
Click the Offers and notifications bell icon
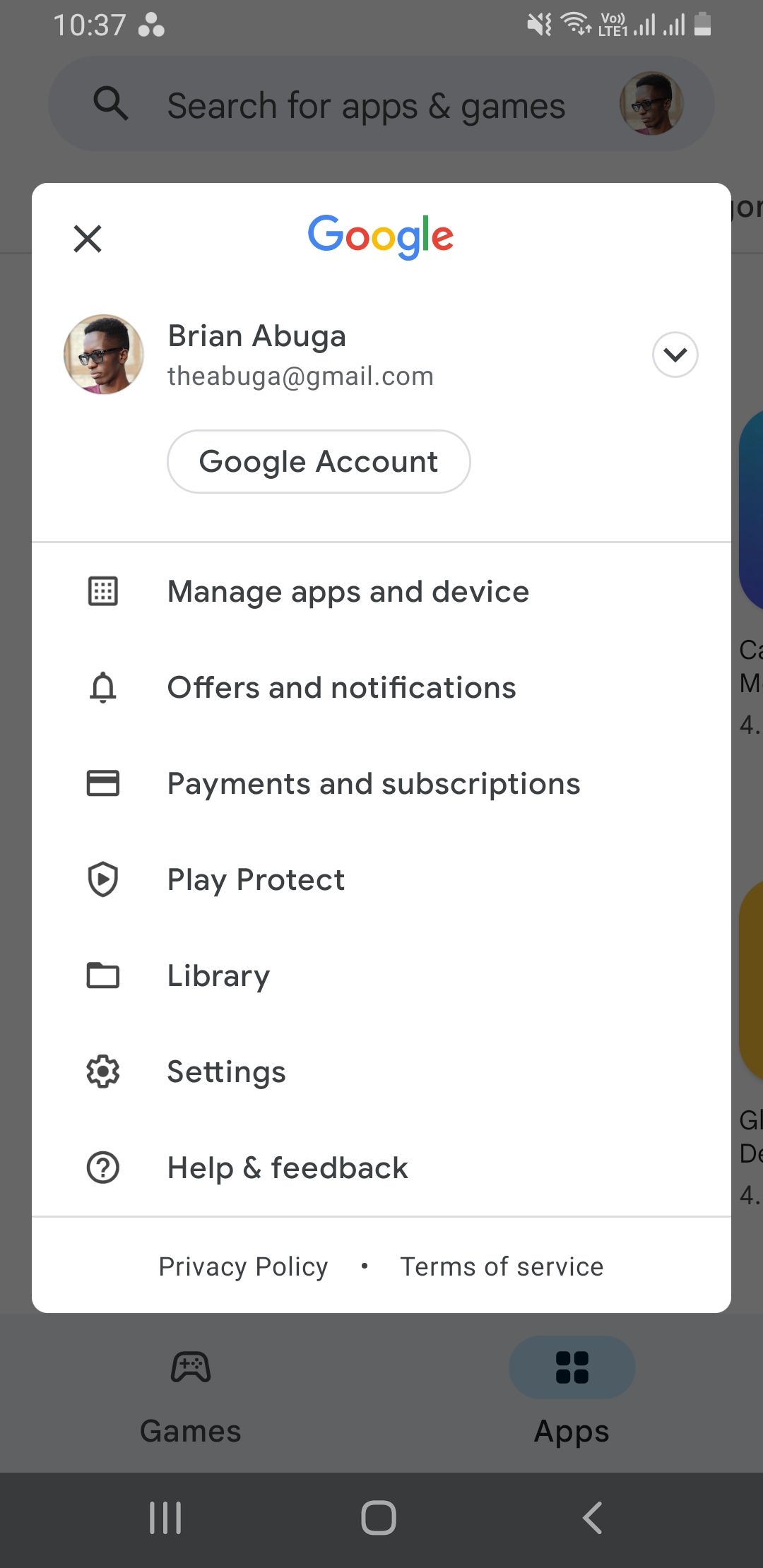click(102, 687)
